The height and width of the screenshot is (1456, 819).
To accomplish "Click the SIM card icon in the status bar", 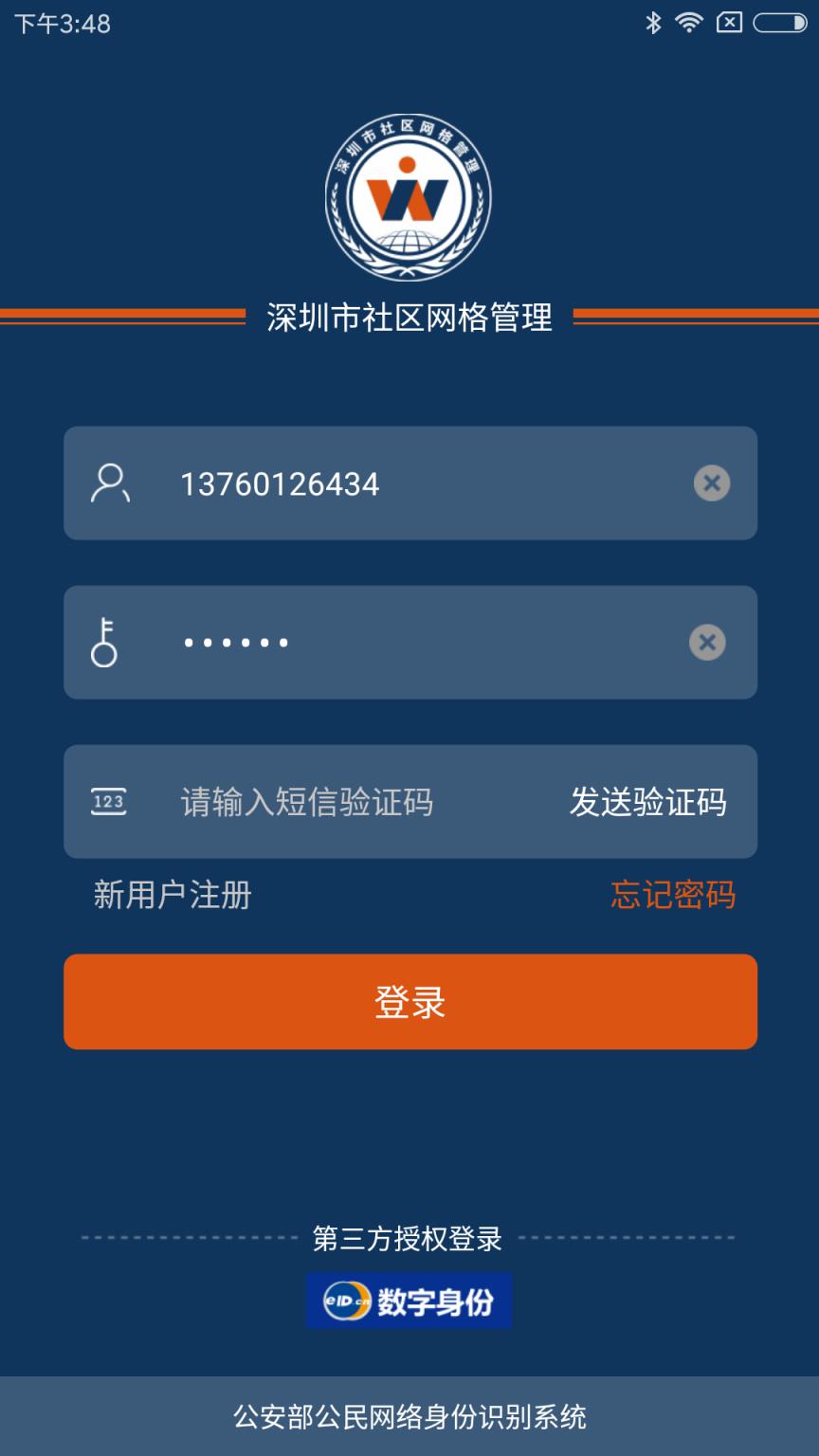I will pyautogui.click(x=728, y=21).
